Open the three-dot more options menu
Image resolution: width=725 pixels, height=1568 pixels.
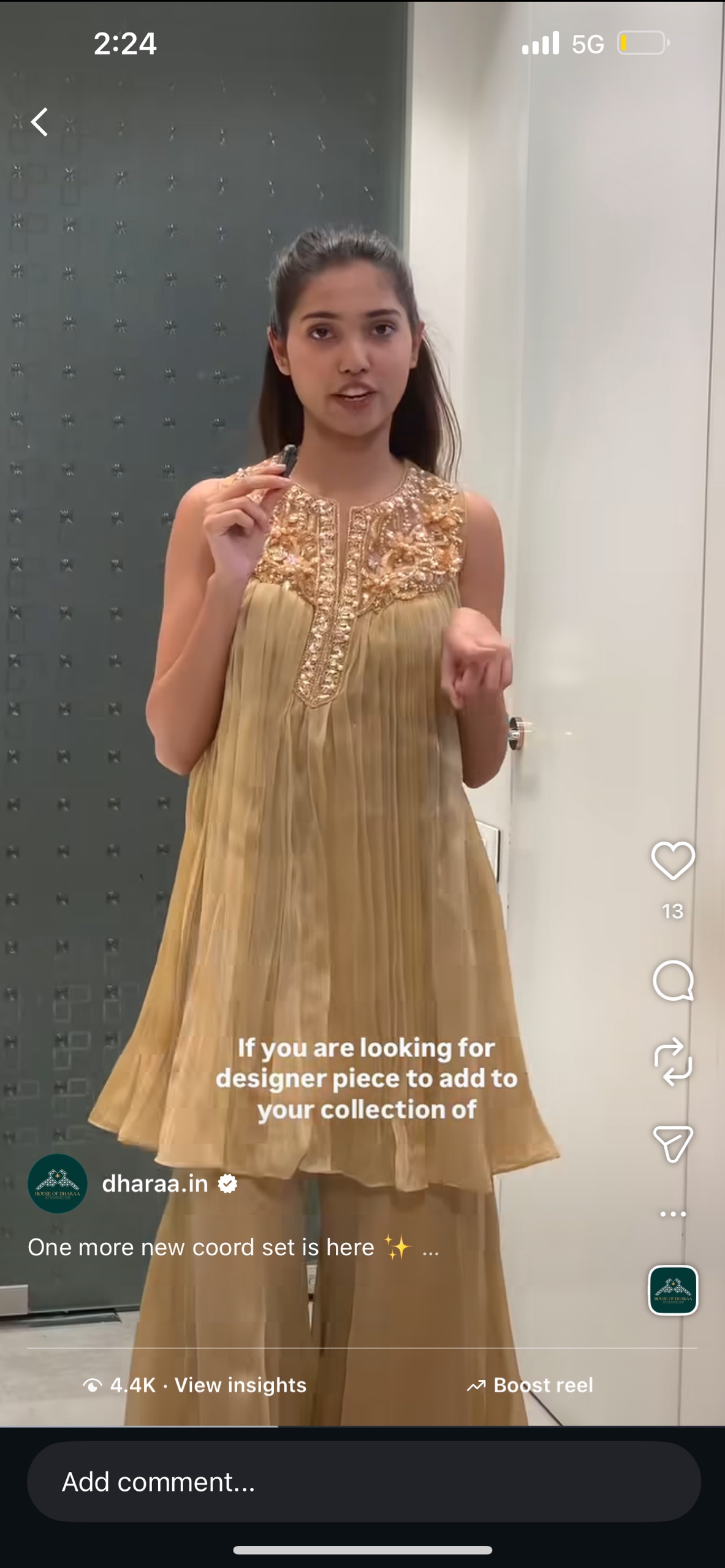[673, 1213]
